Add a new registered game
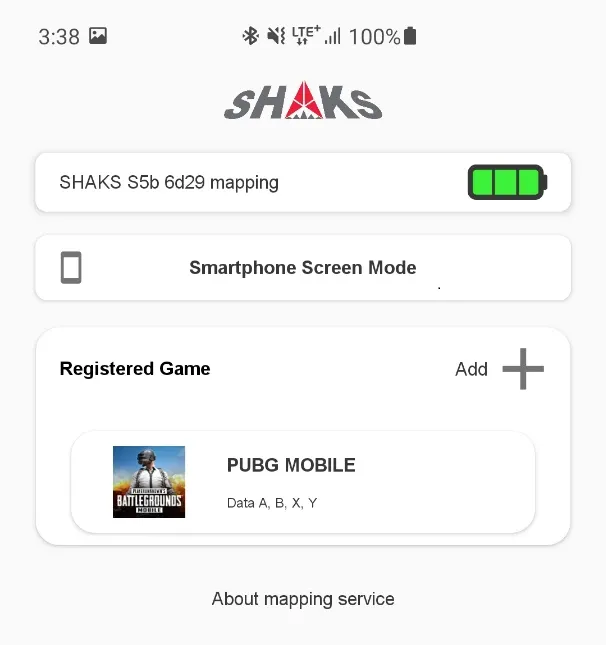The height and width of the screenshot is (645, 606). pyautogui.click(x=521, y=369)
